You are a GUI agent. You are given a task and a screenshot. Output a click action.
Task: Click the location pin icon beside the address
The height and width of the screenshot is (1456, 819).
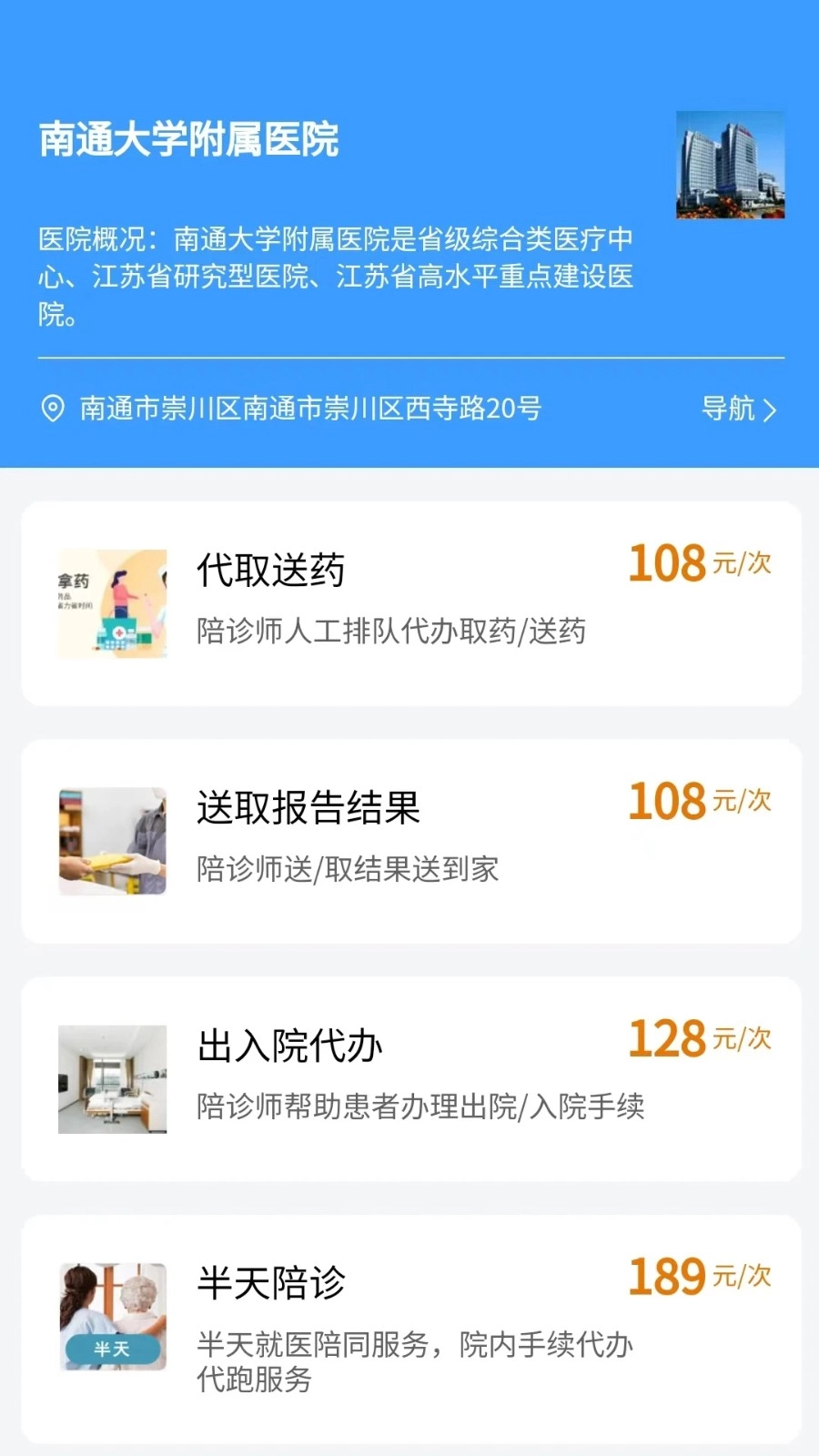click(x=52, y=408)
